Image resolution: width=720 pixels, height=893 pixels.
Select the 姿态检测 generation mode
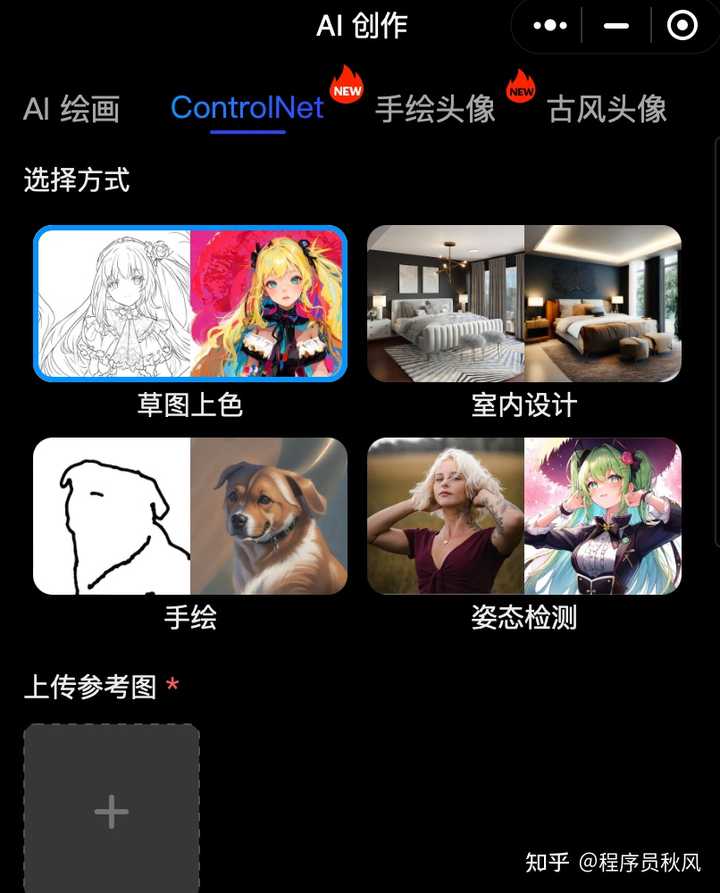(524, 516)
